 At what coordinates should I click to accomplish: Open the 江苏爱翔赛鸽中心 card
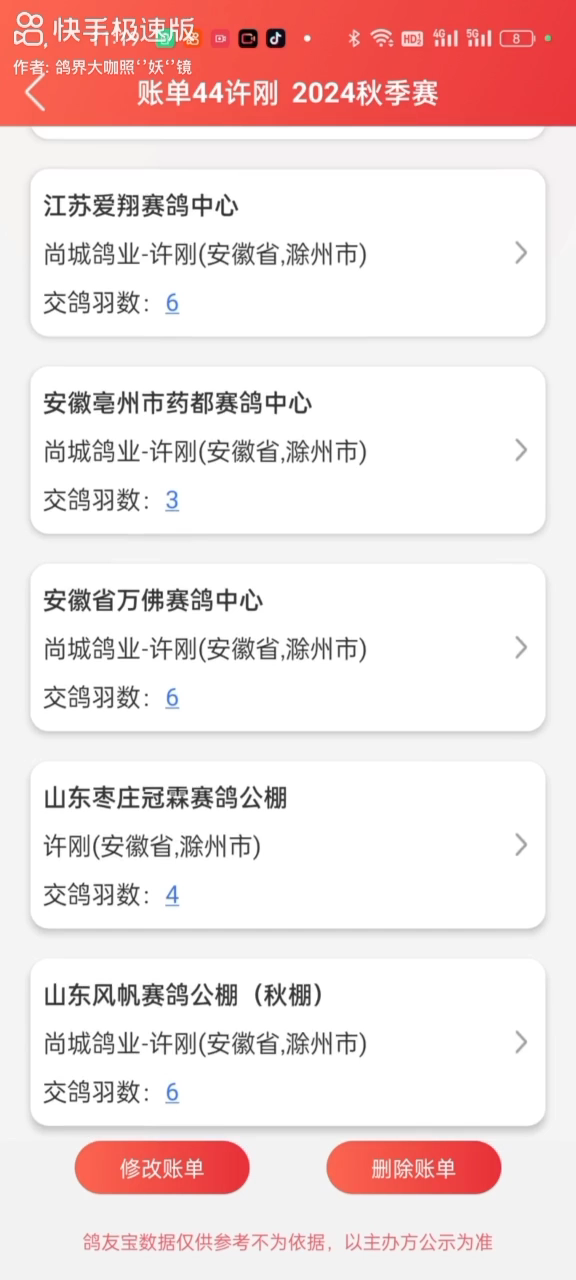click(288, 253)
